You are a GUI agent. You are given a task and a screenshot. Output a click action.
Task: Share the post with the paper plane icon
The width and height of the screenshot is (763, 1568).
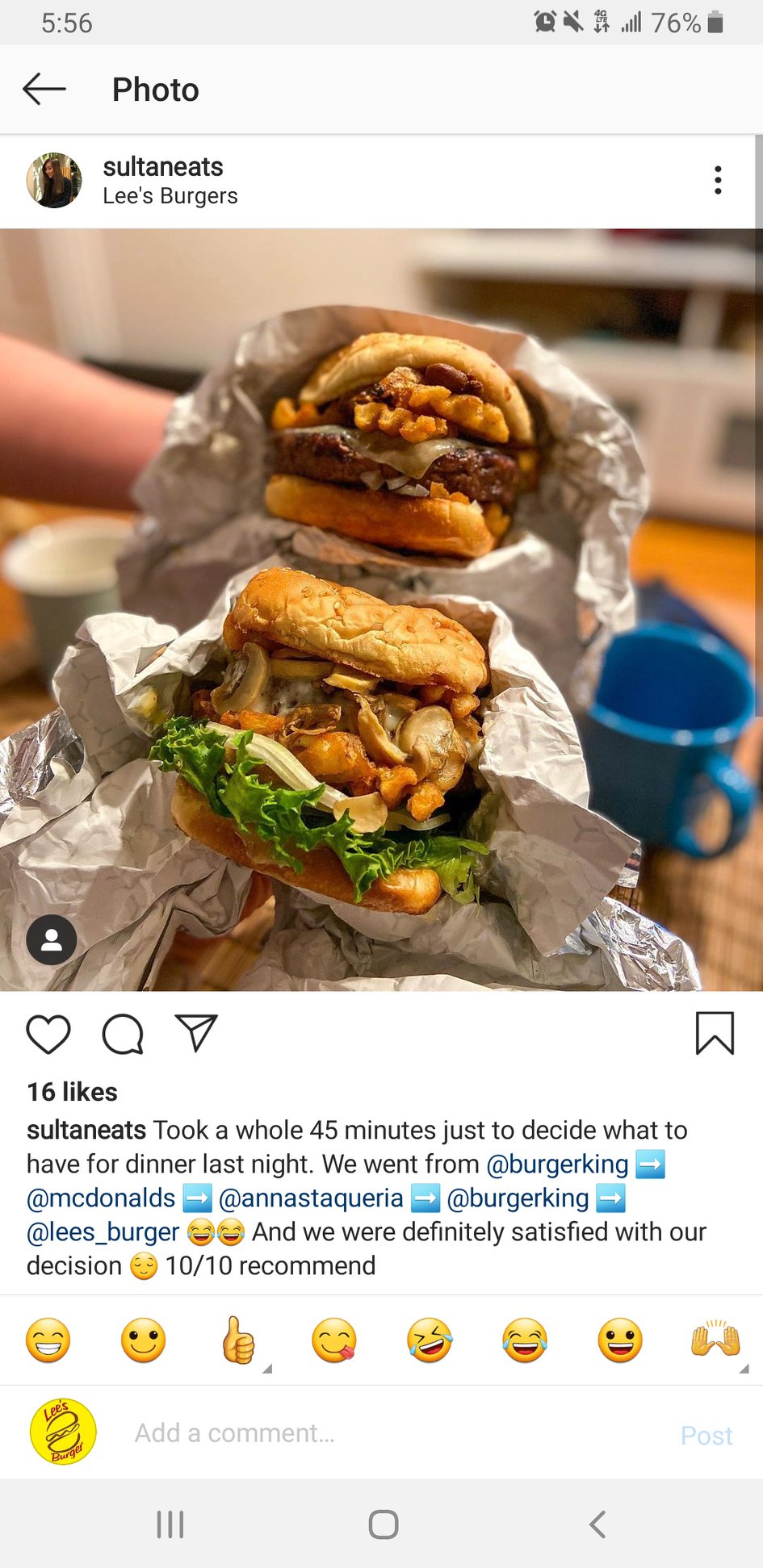click(x=196, y=1033)
